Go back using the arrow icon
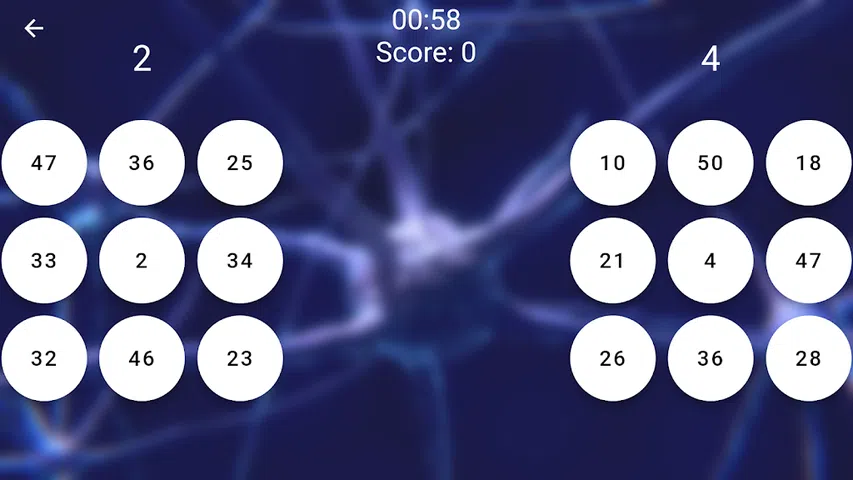Screen dimensions: 853x480 [x=34, y=28]
